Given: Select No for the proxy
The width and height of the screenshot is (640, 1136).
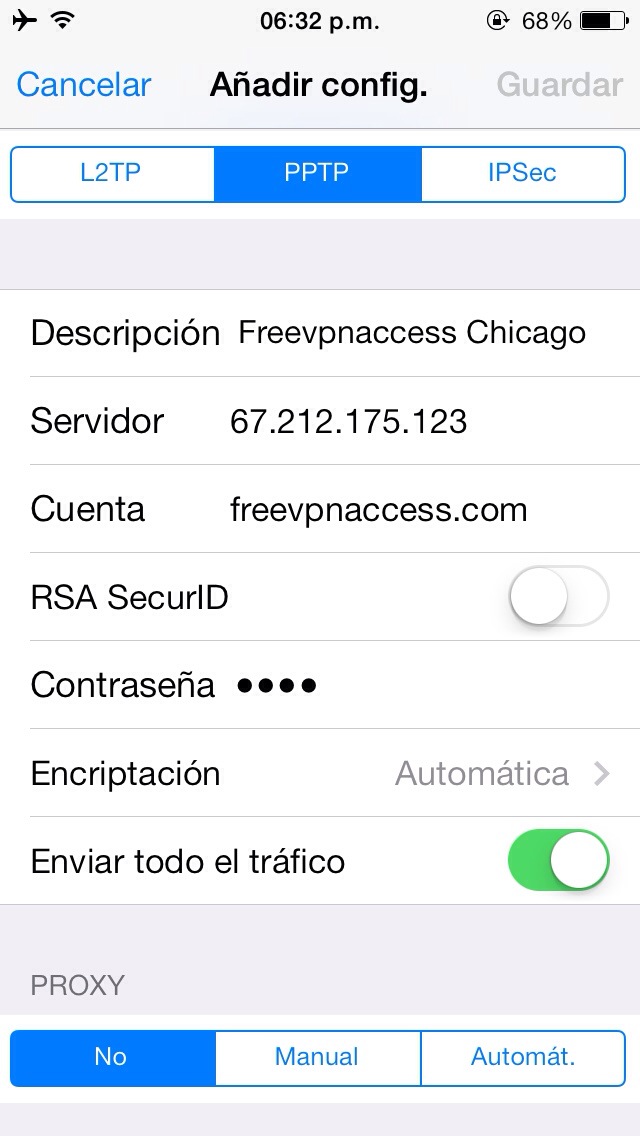Looking at the screenshot, I should (x=112, y=1057).
